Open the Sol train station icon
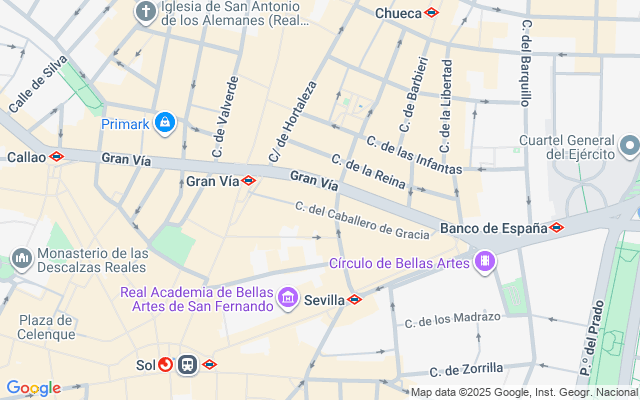Viewport: 640px width, 400px height. pyautogui.click(x=187, y=364)
